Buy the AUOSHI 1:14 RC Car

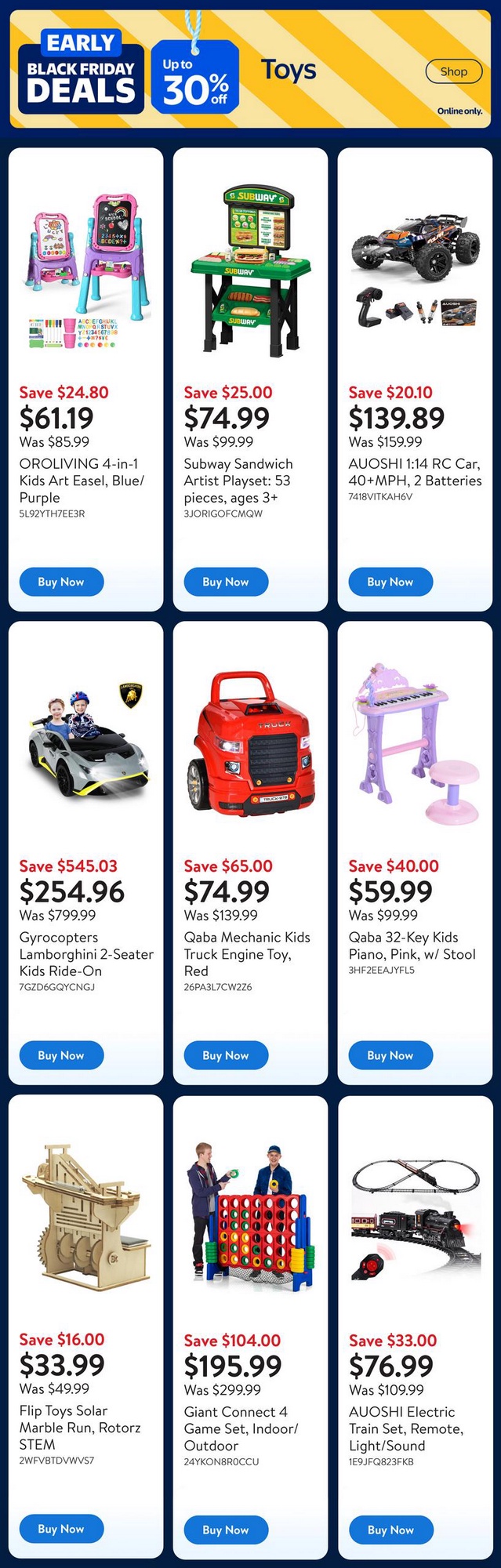[390, 582]
